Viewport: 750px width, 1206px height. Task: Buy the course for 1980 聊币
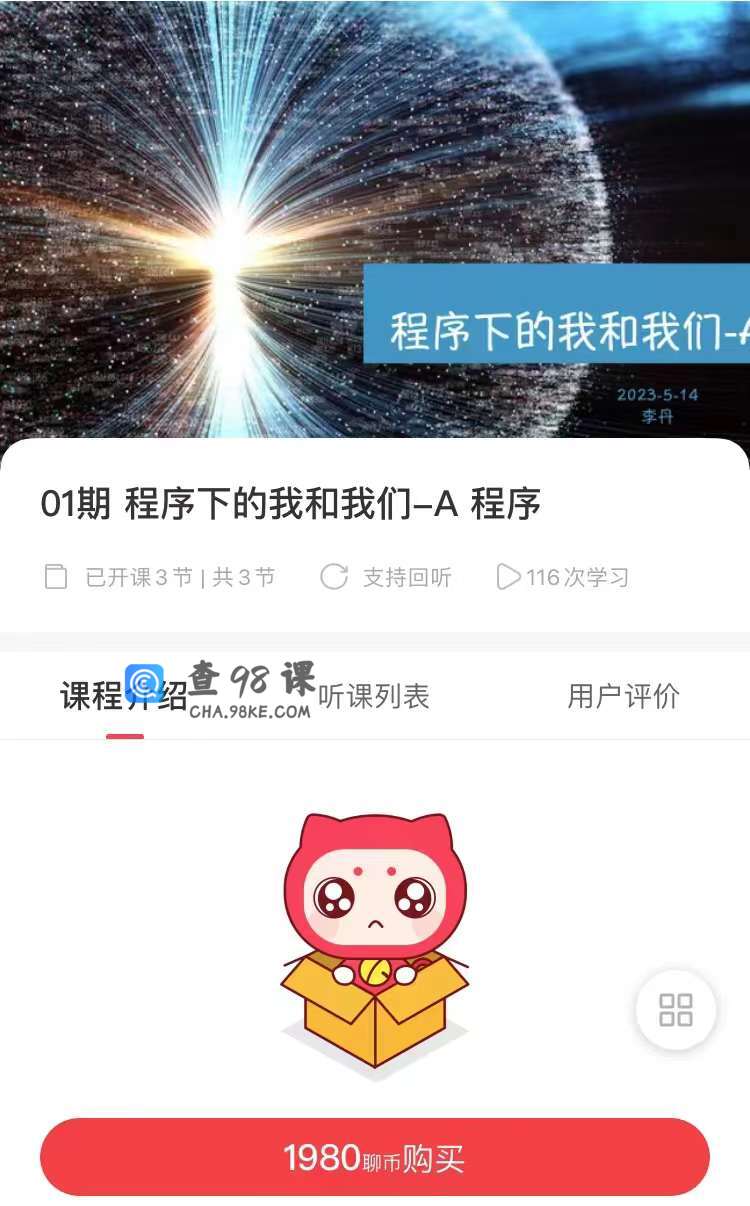point(375,1157)
